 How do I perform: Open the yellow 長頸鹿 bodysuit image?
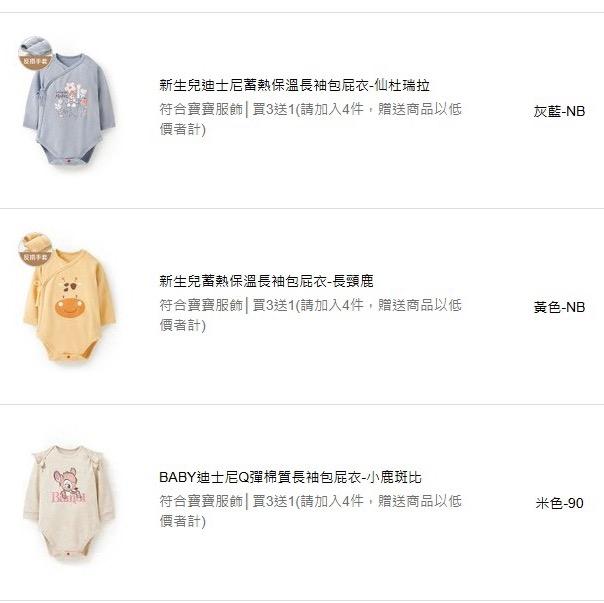point(67,300)
